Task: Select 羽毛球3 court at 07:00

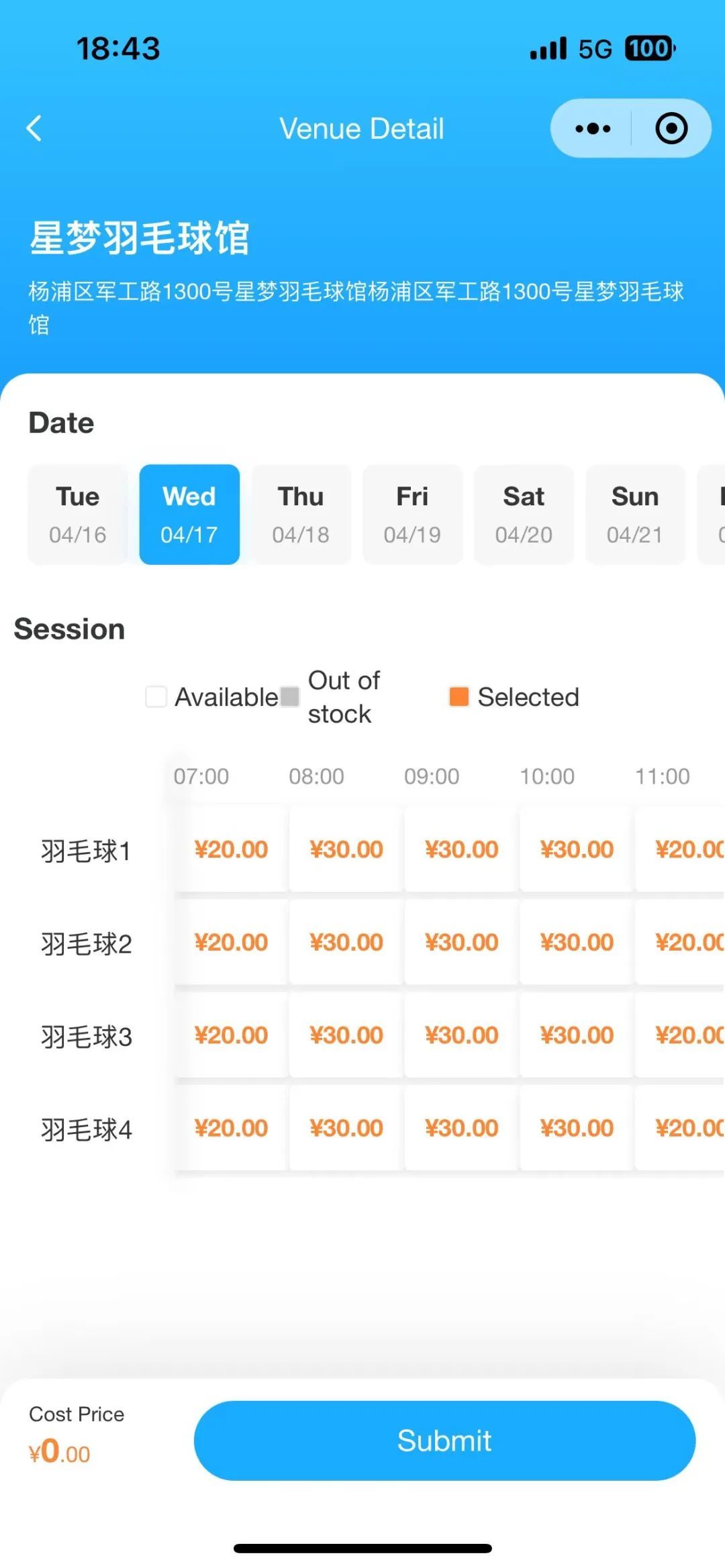Action: coord(231,1035)
